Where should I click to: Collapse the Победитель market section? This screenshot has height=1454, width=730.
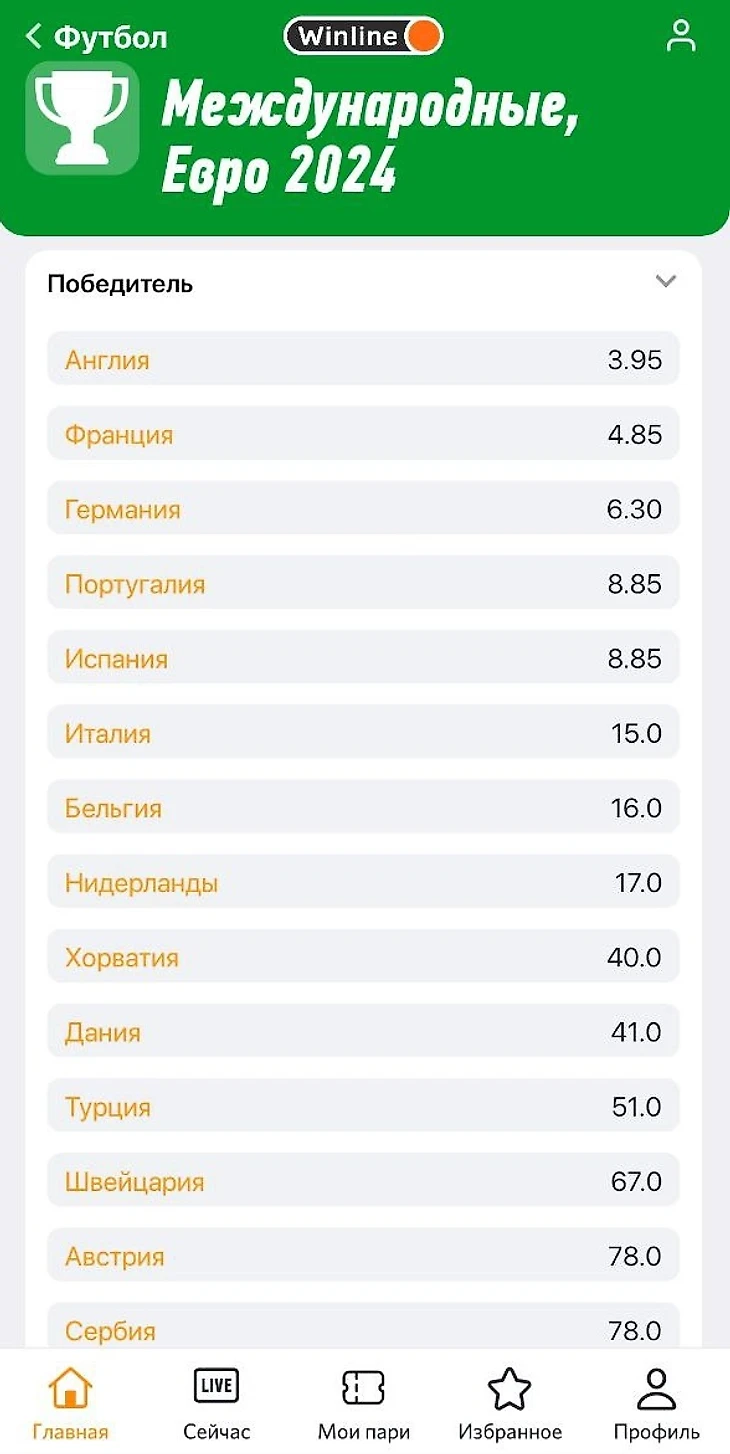(x=666, y=281)
